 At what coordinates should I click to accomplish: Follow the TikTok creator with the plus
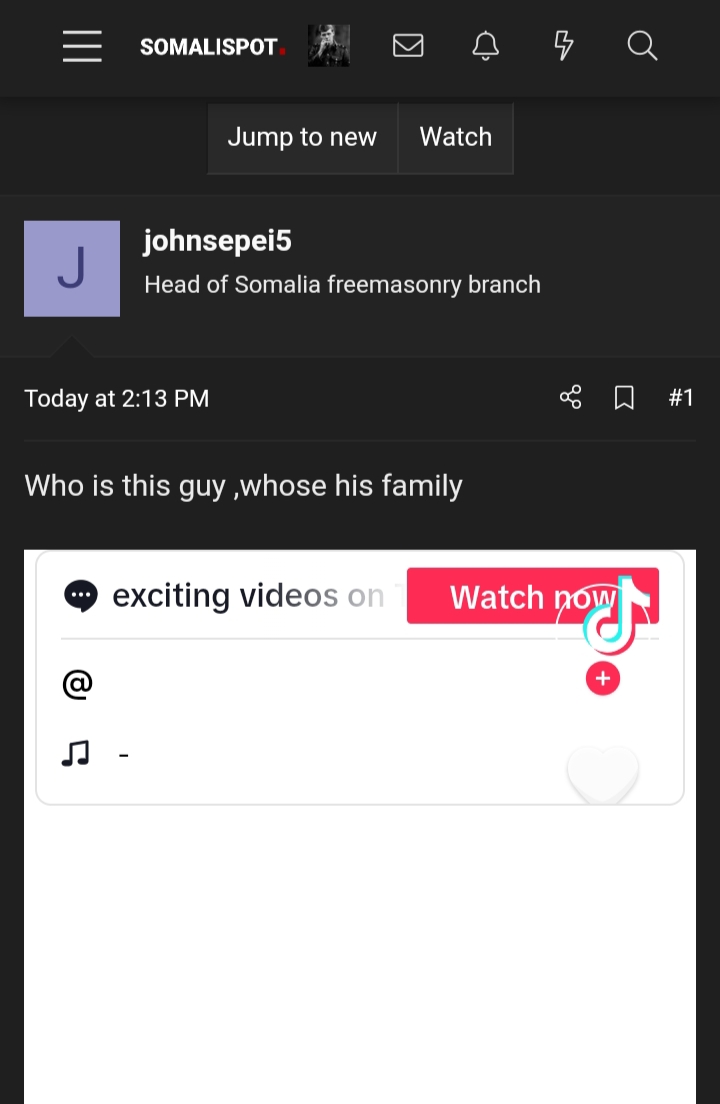click(x=603, y=680)
